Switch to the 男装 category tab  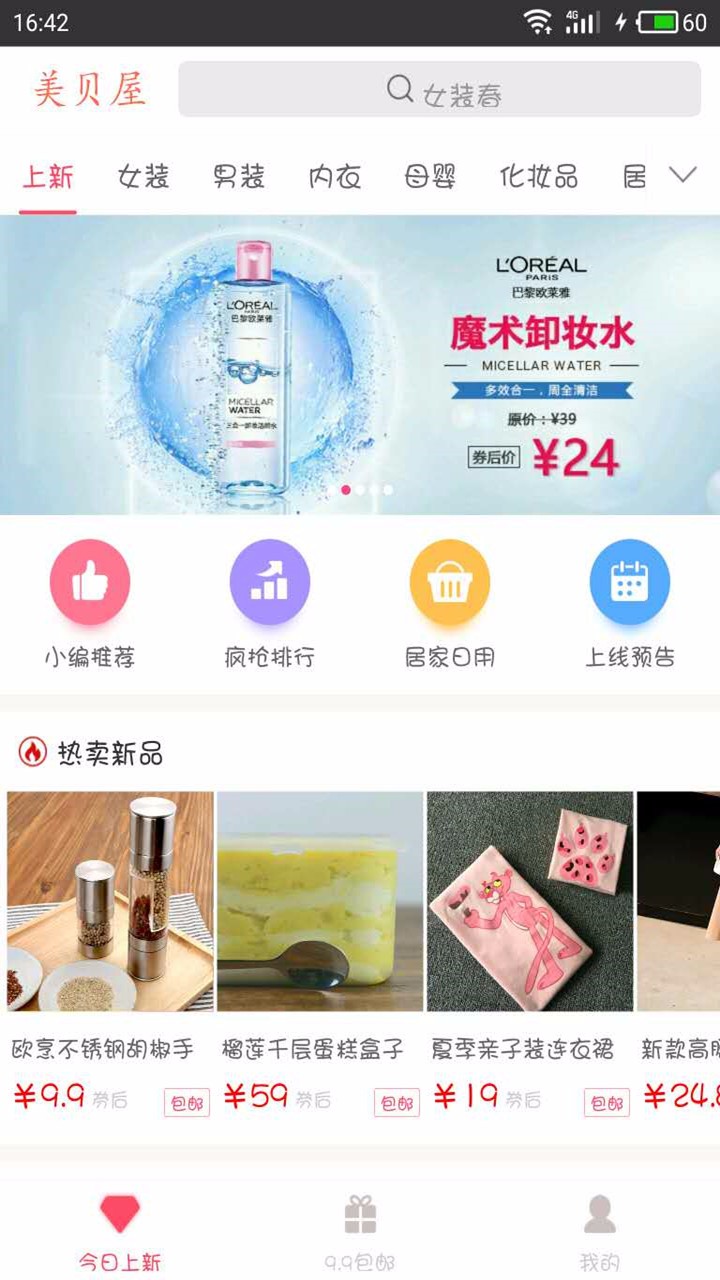(x=239, y=178)
